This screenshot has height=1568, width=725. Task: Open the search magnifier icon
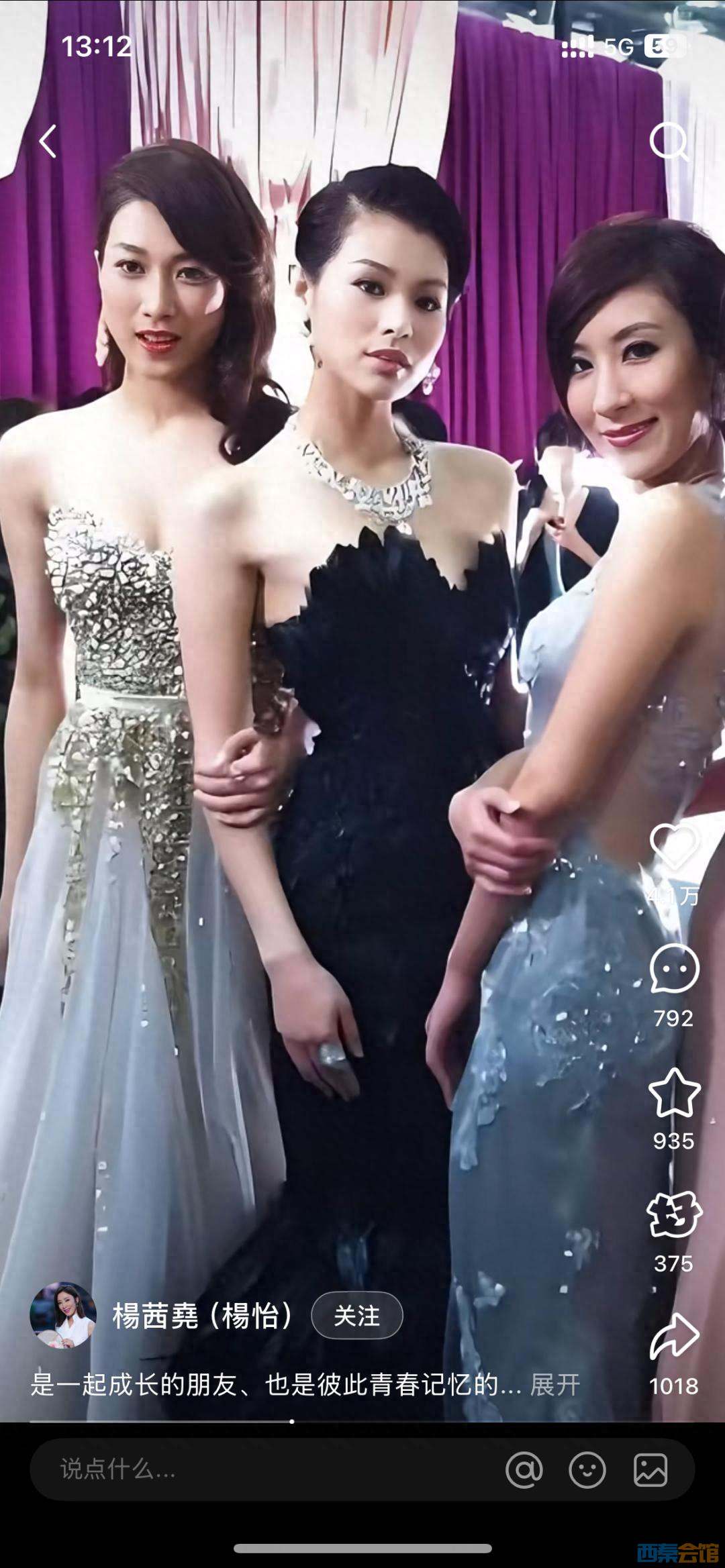669,142
